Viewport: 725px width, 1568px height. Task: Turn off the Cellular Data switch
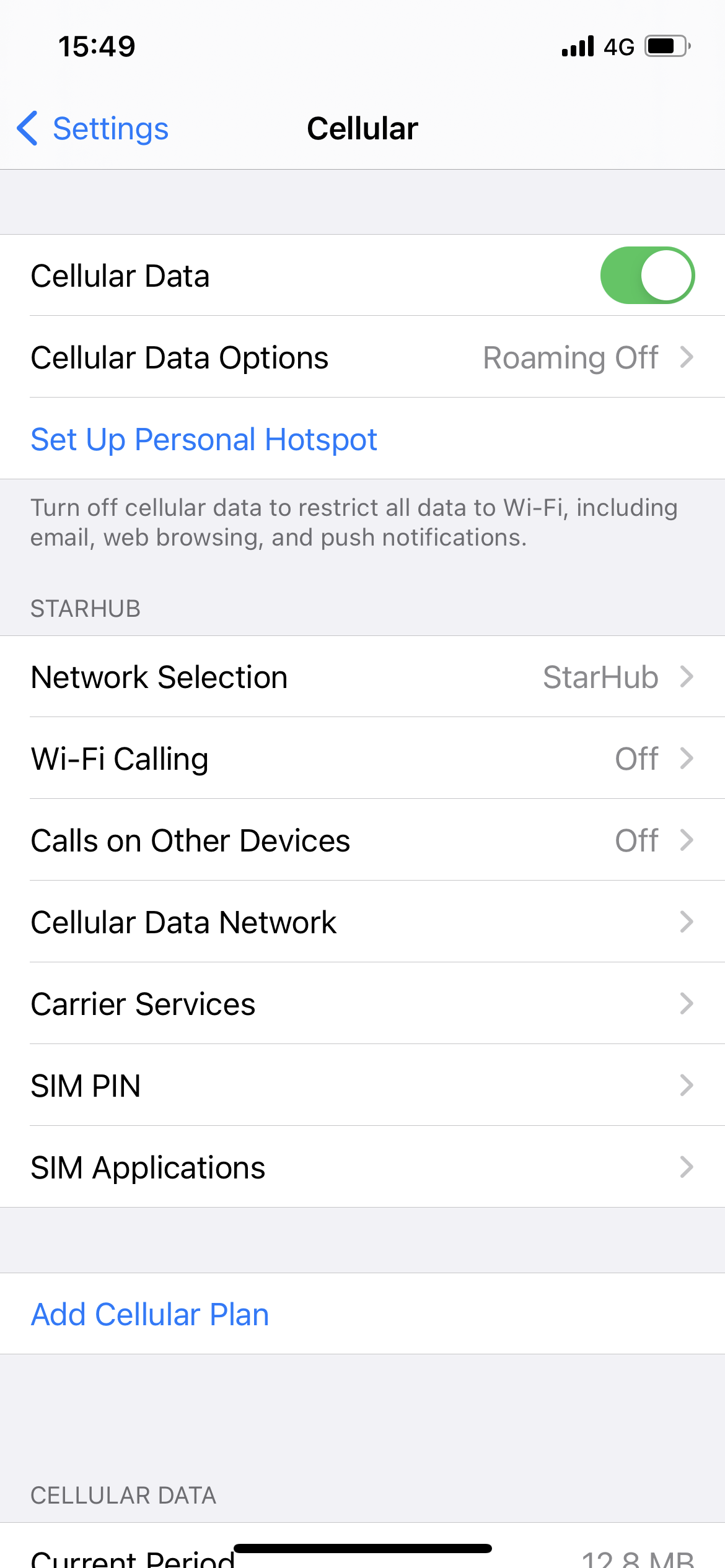pyautogui.click(x=648, y=276)
